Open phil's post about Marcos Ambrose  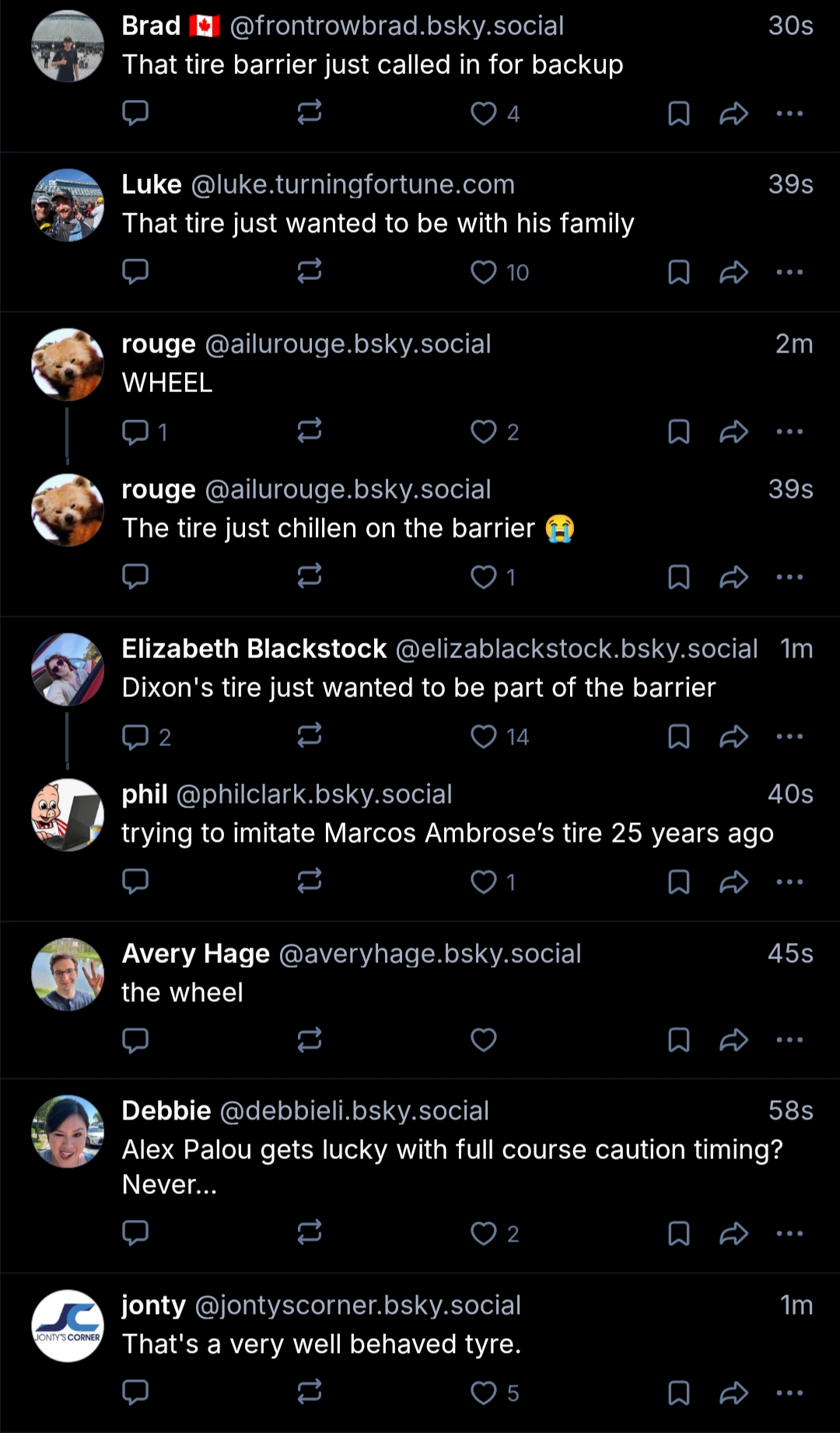(447, 833)
